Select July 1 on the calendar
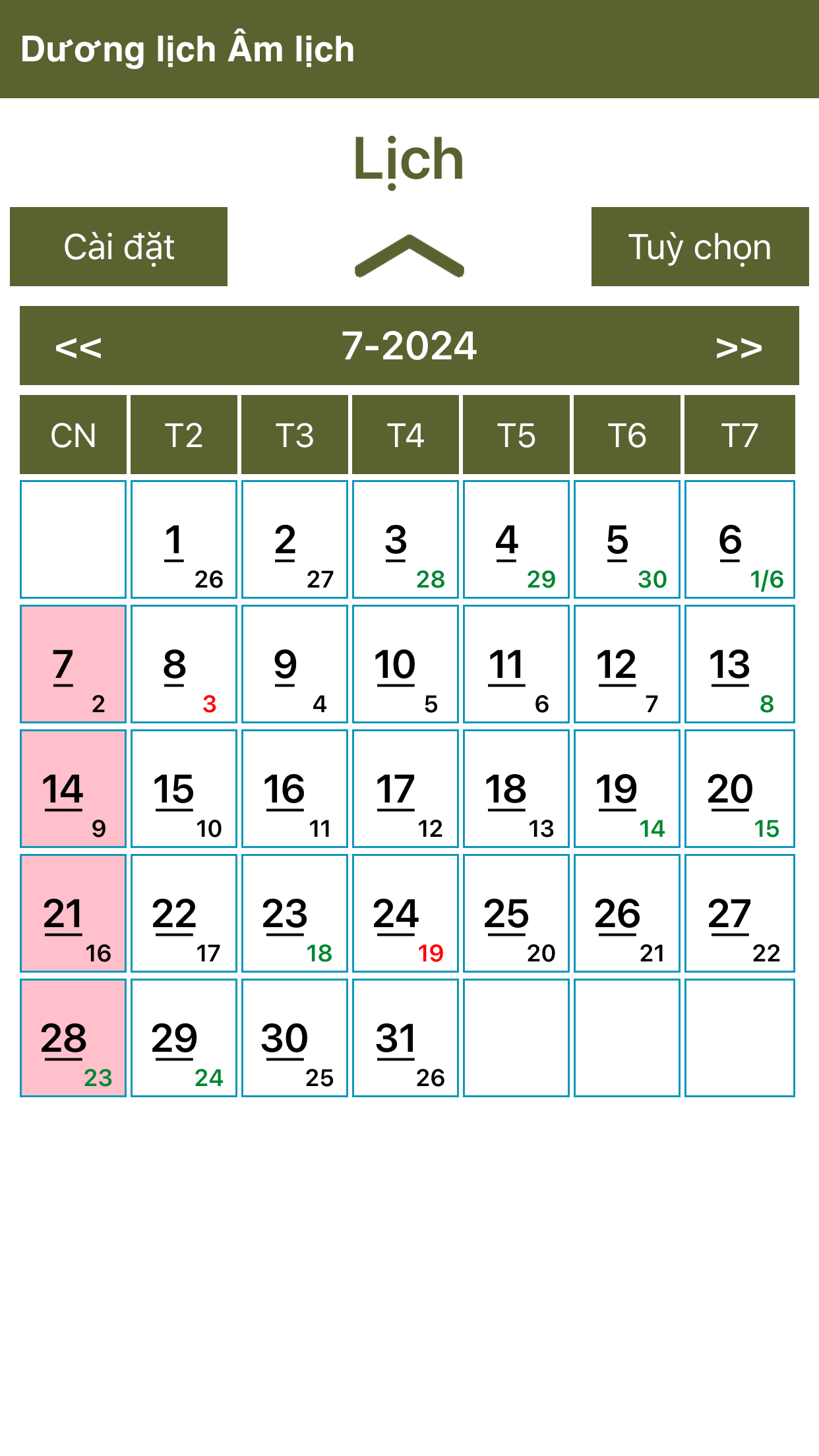The width and height of the screenshot is (819, 1456). tap(183, 539)
